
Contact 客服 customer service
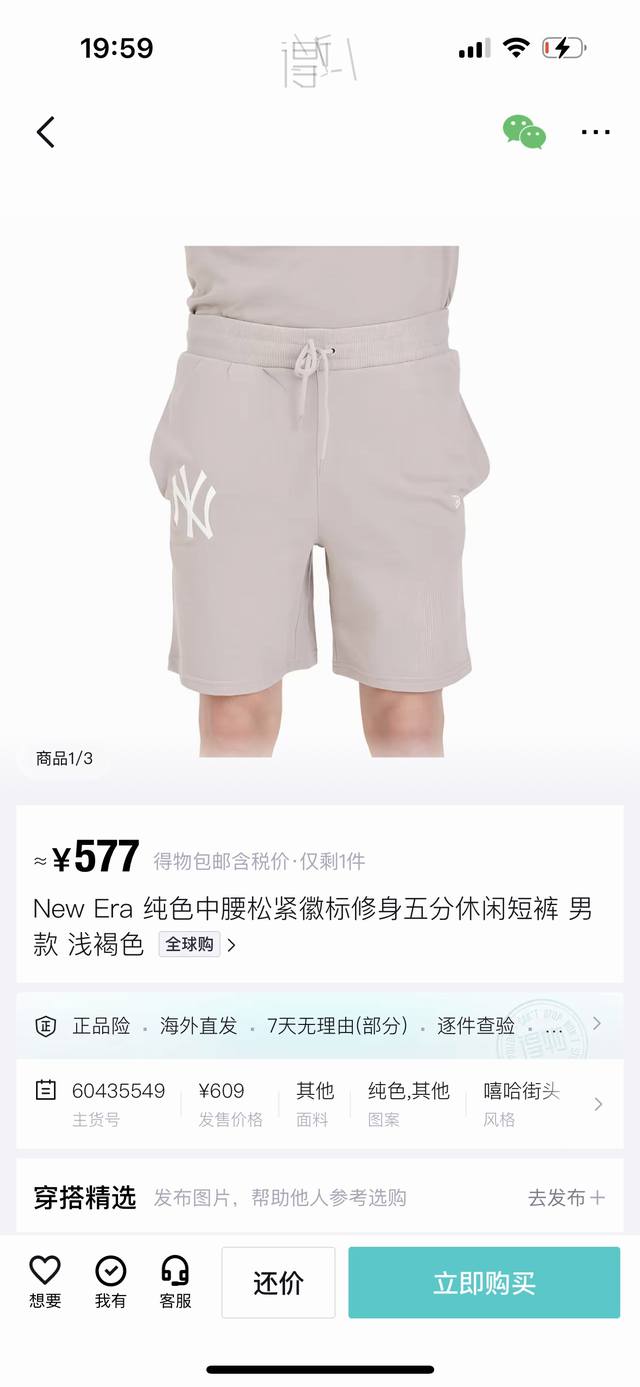175,1281
